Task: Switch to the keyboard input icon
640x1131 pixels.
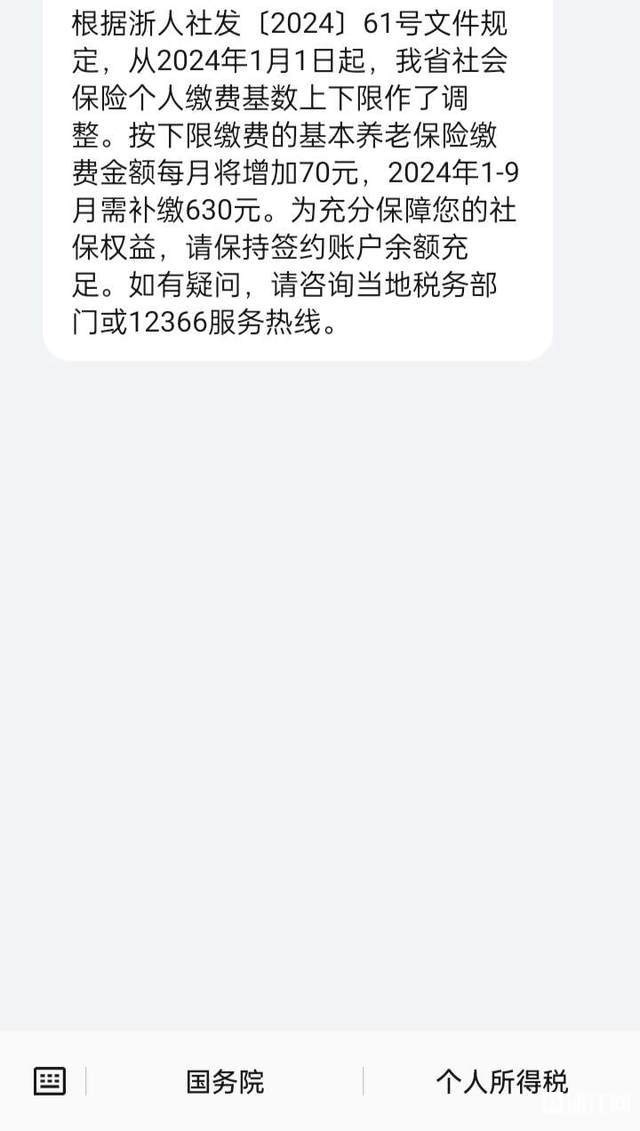Action: coord(49,1081)
